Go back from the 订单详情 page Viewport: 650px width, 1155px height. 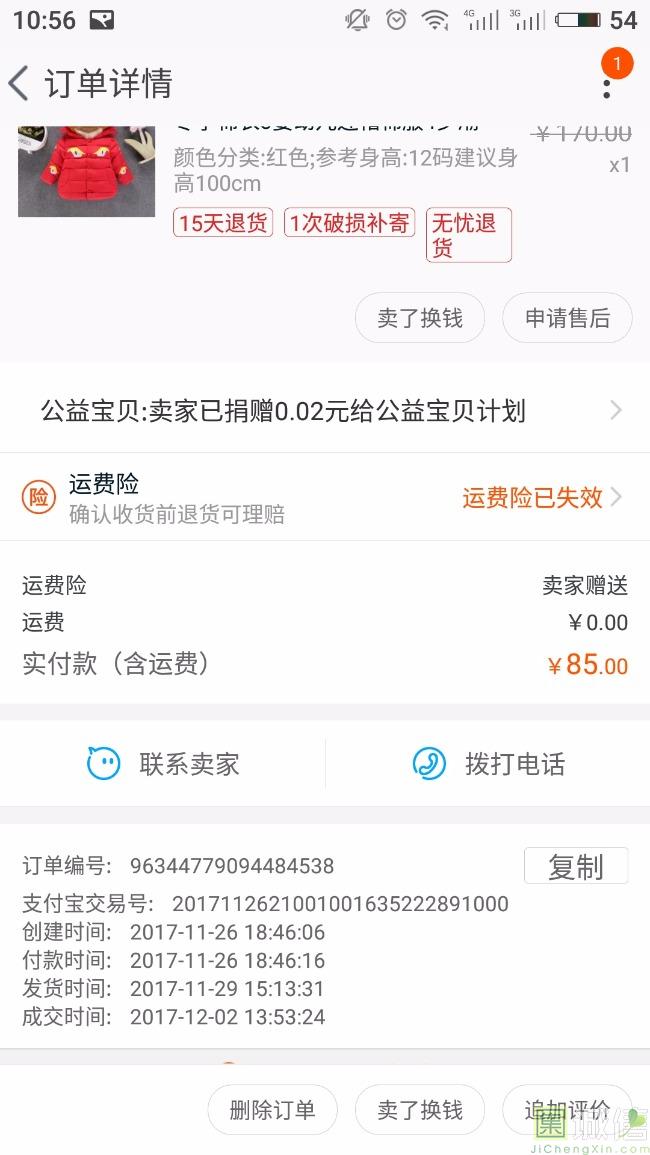click(x=19, y=82)
